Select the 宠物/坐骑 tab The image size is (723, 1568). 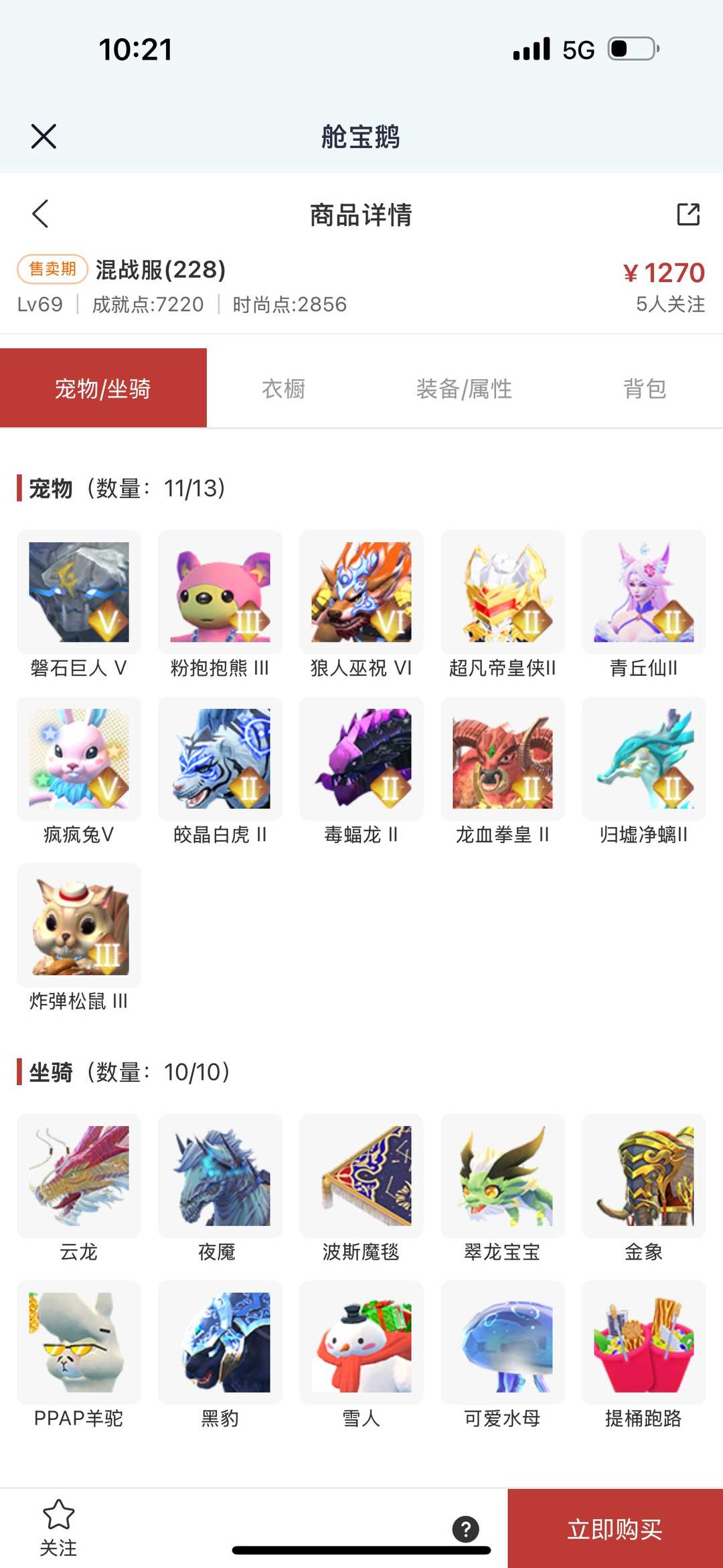point(103,388)
